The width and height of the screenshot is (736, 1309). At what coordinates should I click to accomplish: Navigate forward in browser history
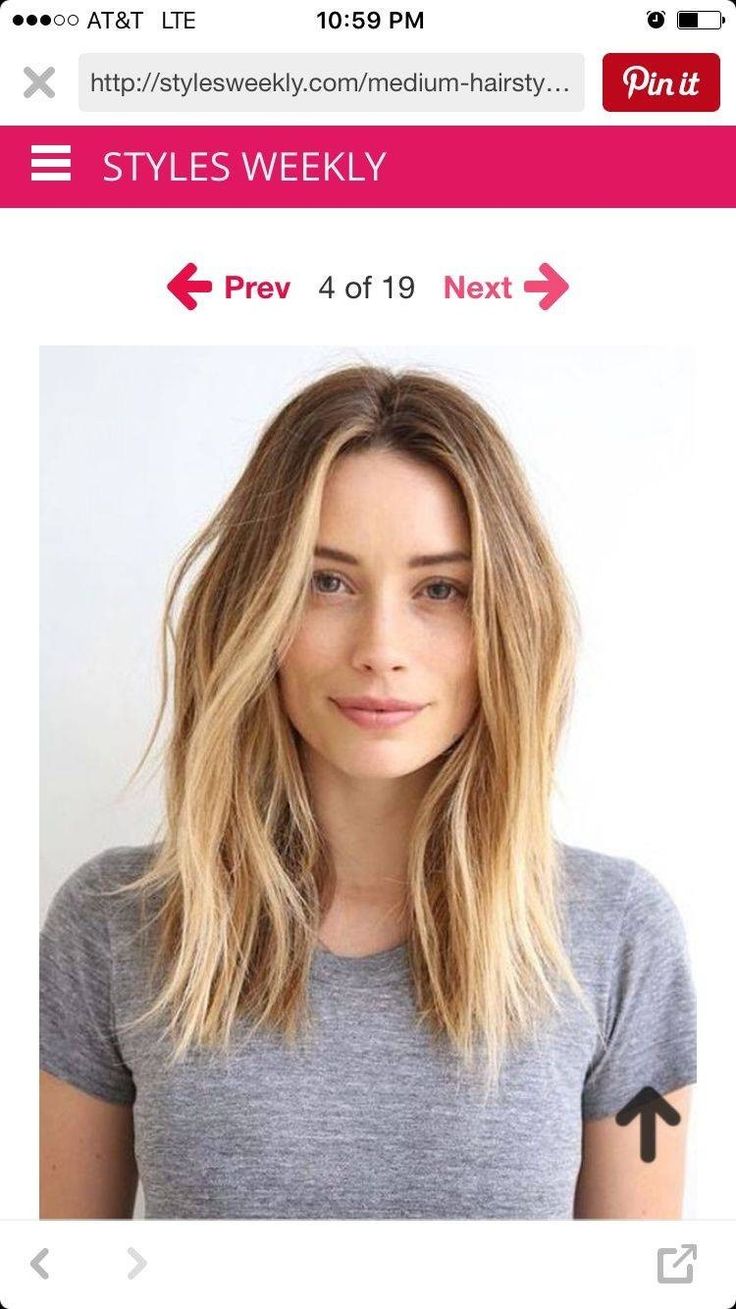click(137, 1264)
